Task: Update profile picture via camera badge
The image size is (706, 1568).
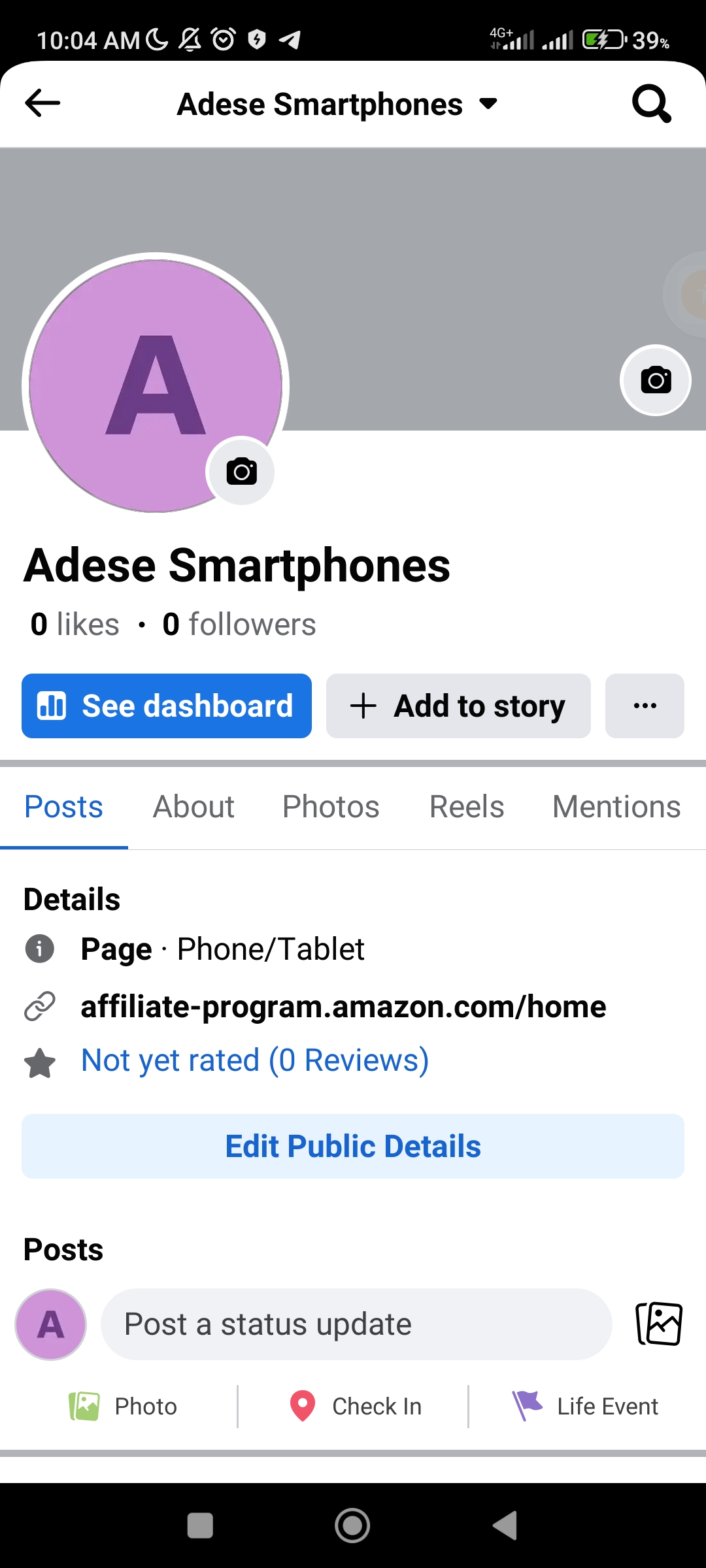Action: tap(241, 471)
